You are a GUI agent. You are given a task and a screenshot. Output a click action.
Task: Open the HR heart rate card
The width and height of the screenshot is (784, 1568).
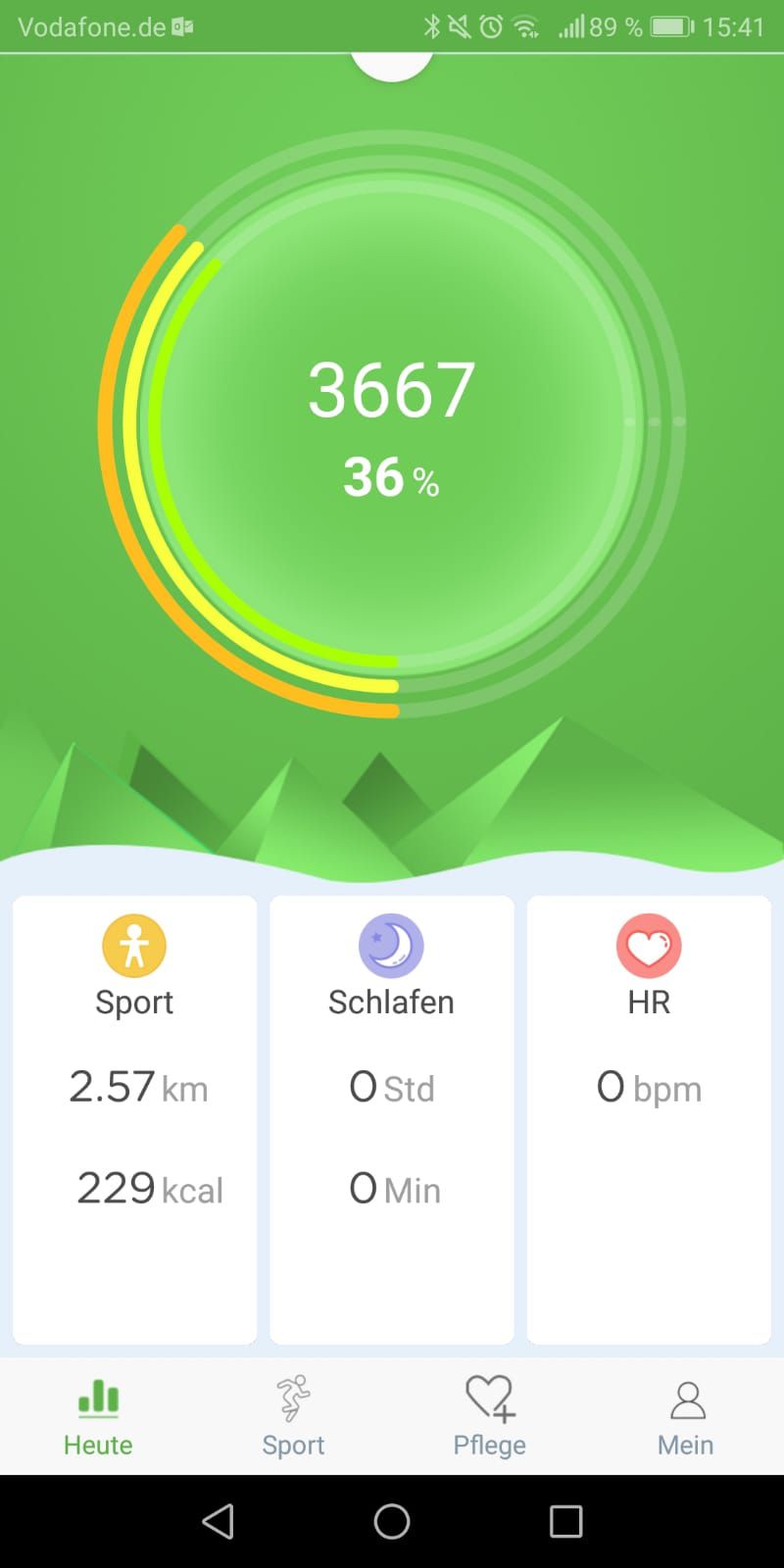coord(649,1119)
